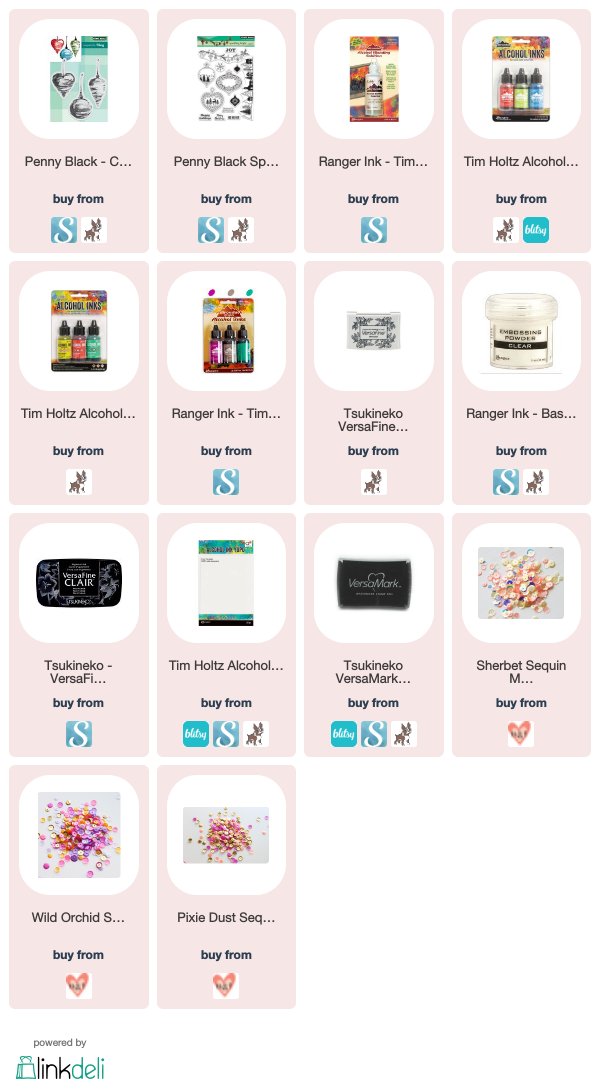Open the Tsukineko VersaFine… ink pad card
This screenshot has height=1089, width=600.
(374, 383)
